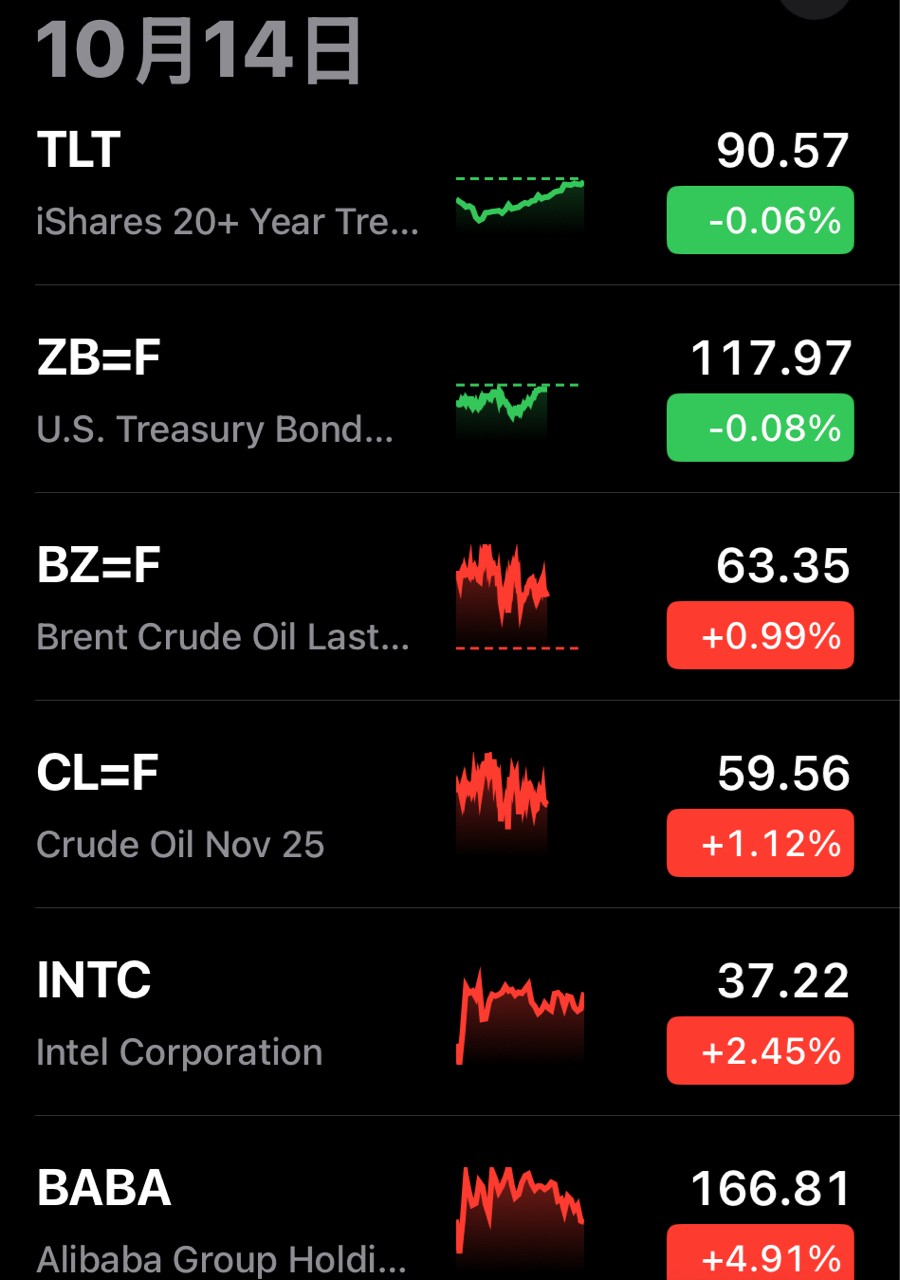Switch the +0.99% badge for BZ=F
This screenshot has height=1280, width=900.
[x=760, y=635]
